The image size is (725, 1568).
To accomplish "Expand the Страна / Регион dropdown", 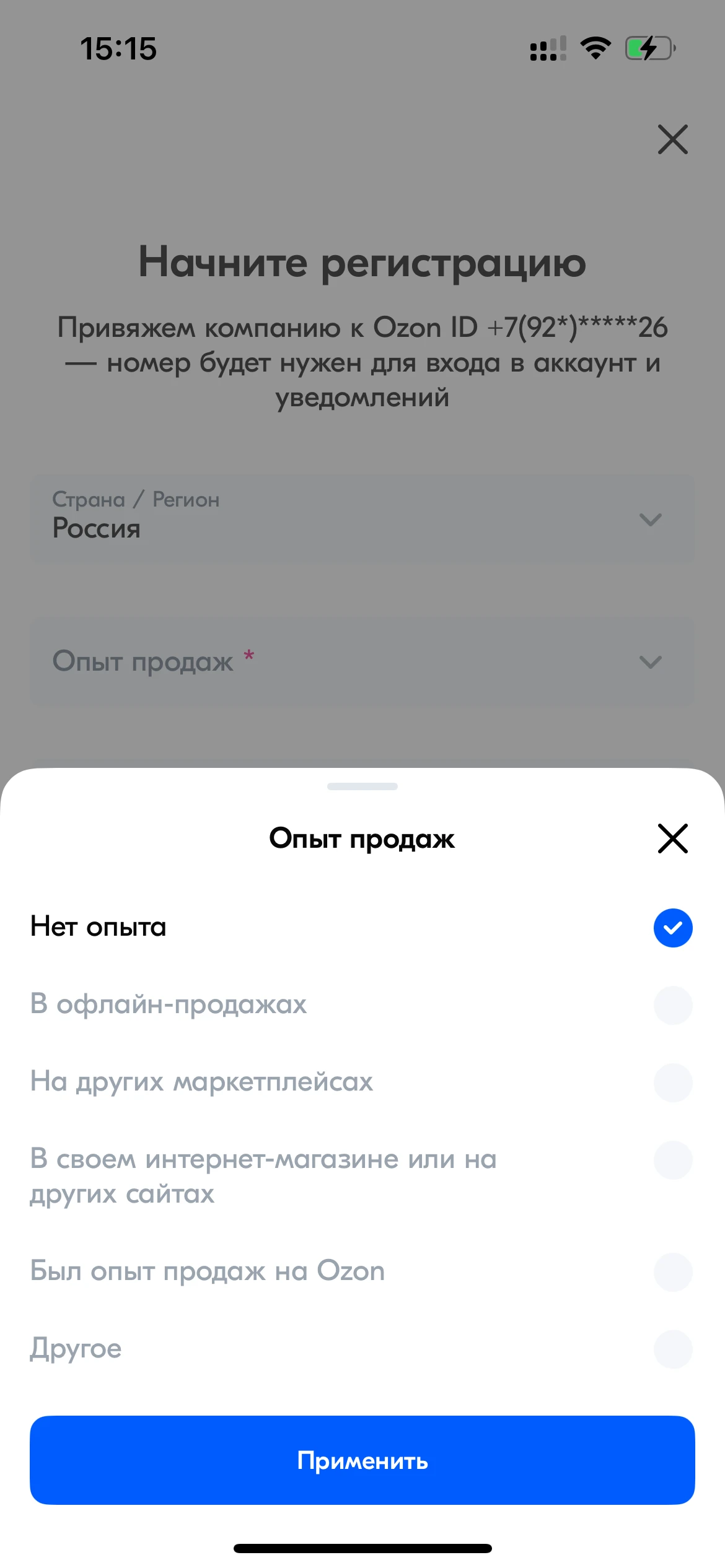I will [x=362, y=518].
